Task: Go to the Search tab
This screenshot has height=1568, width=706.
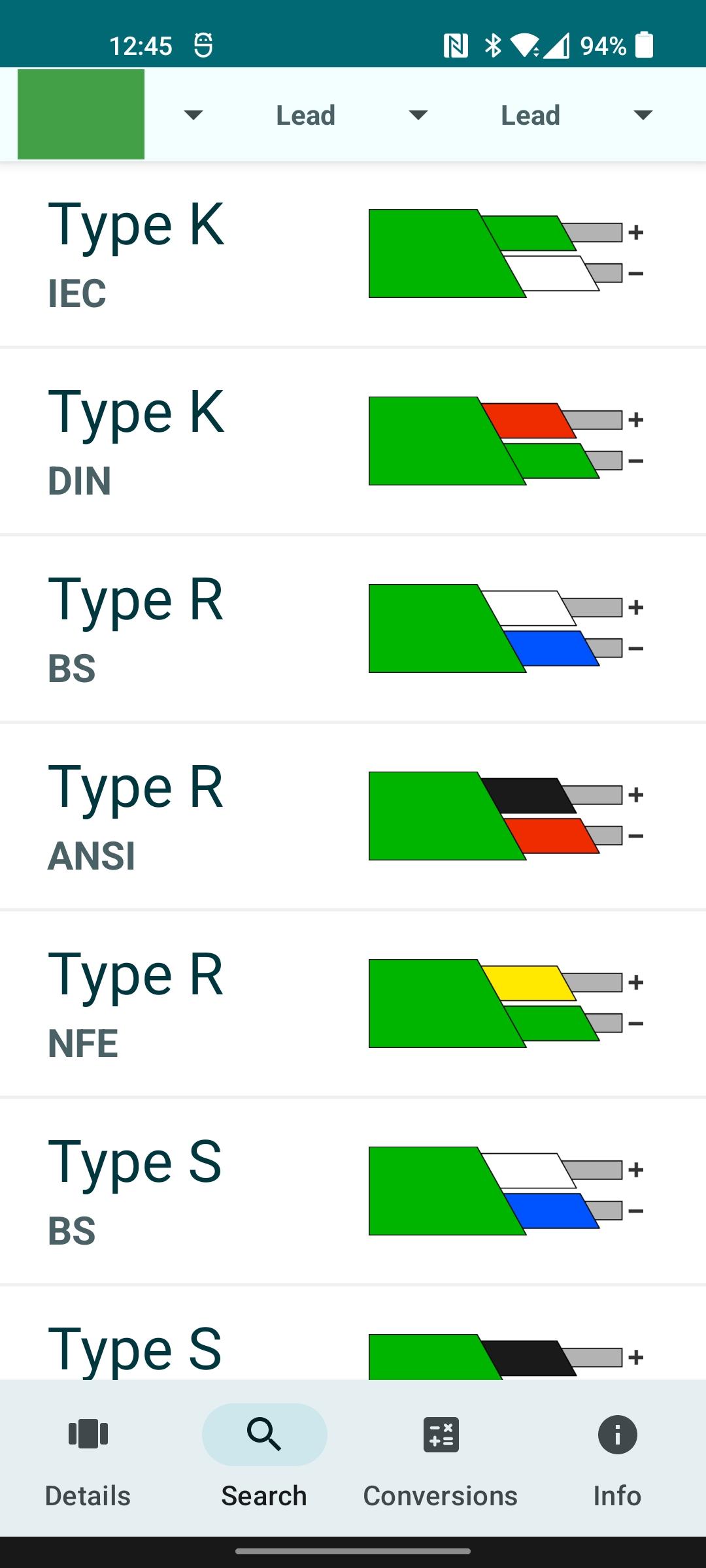Action: click(264, 1458)
